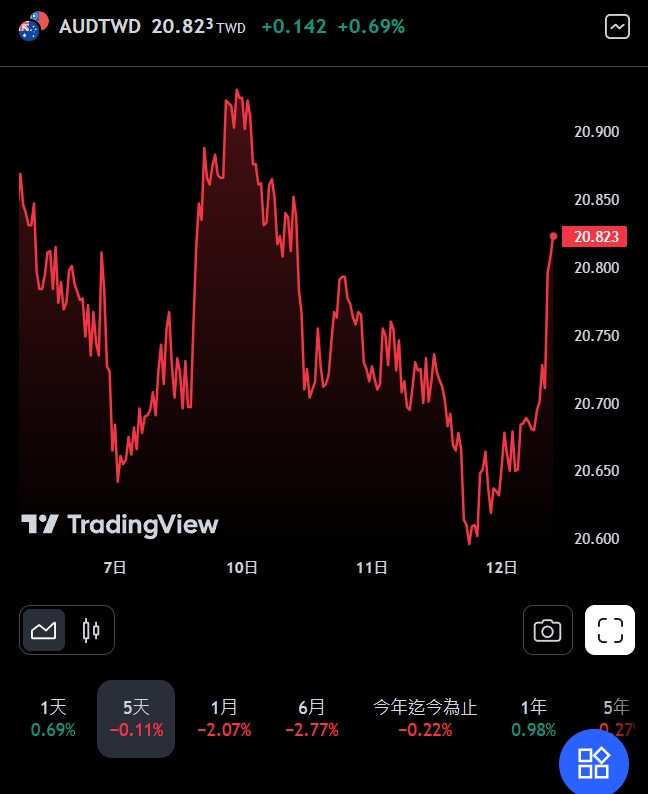Switch to the area line chart style
The width and height of the screenshot is (648, 794).
(x=44, y=630)
